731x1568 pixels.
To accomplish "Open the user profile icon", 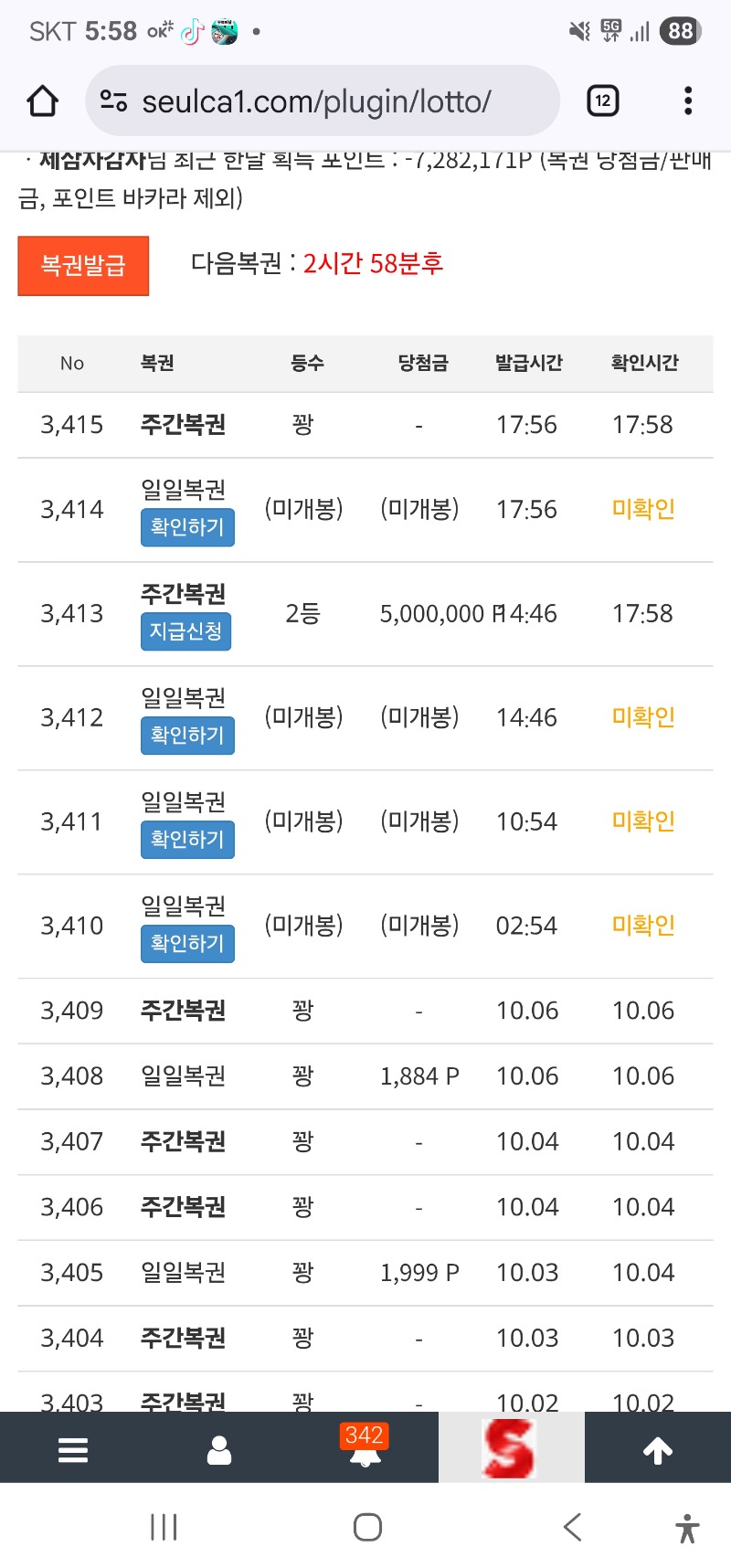I will (x=219, y=1450).
